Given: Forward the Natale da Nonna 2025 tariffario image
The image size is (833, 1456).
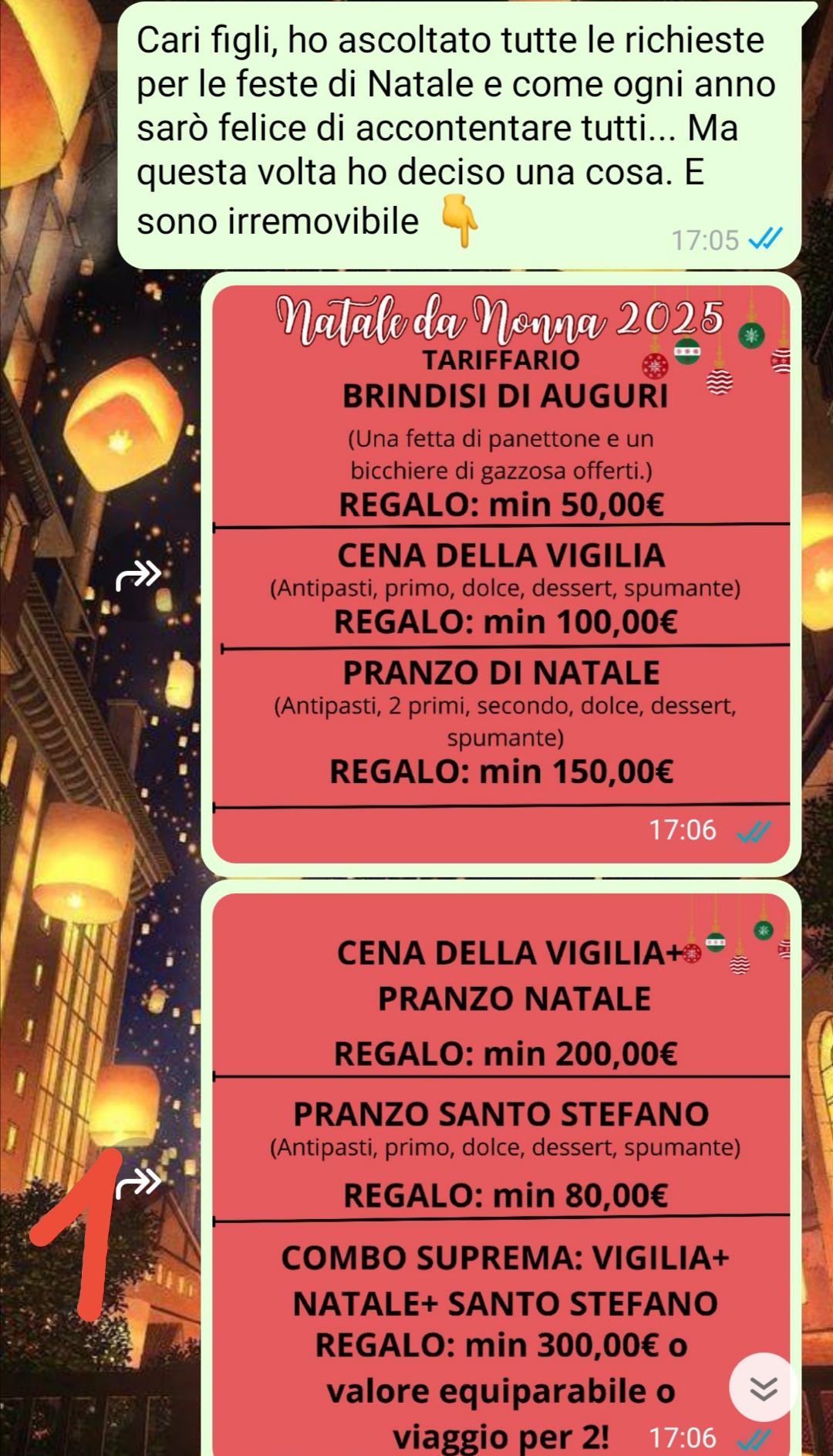Looking at the screenshot, I should click(139, 575).
